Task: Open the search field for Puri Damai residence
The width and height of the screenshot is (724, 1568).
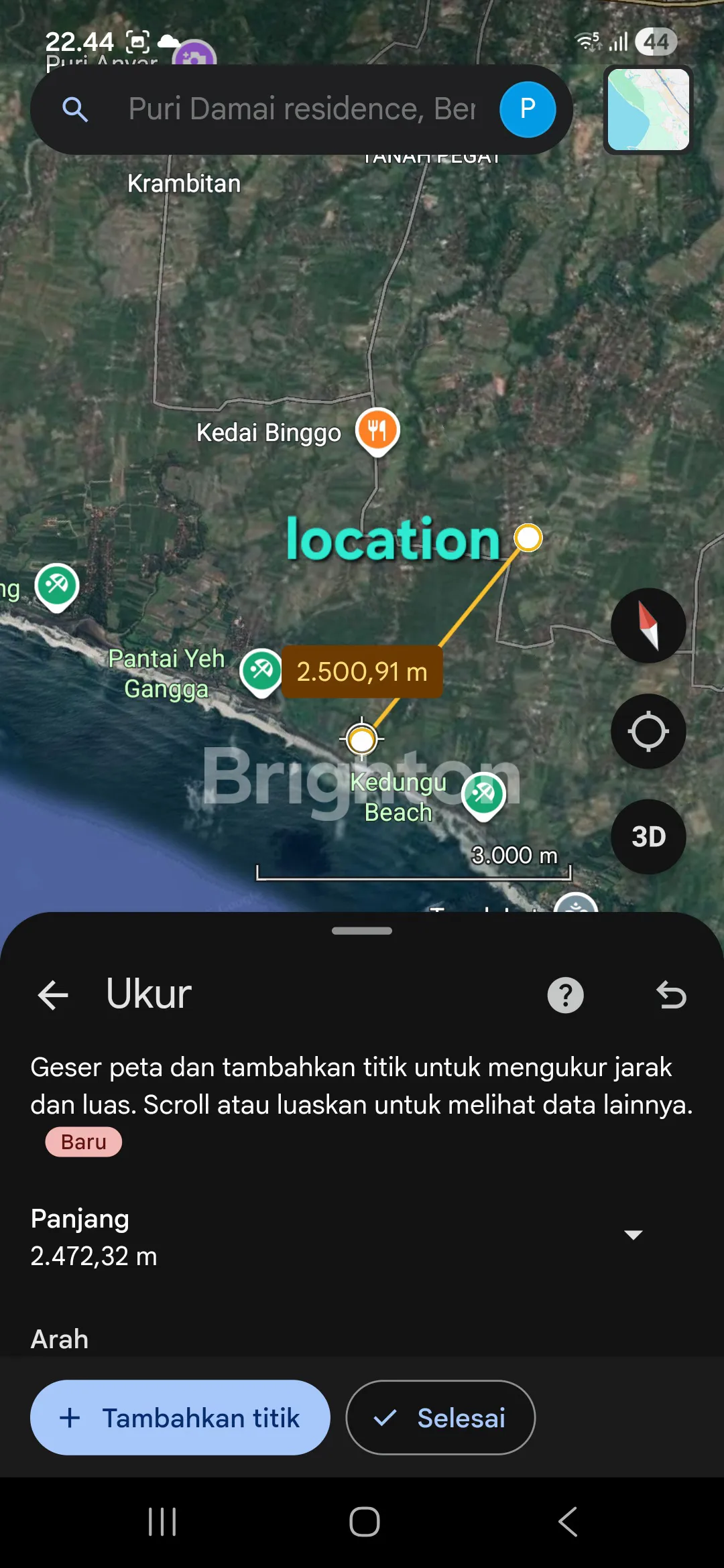Action: pos(302,109)
